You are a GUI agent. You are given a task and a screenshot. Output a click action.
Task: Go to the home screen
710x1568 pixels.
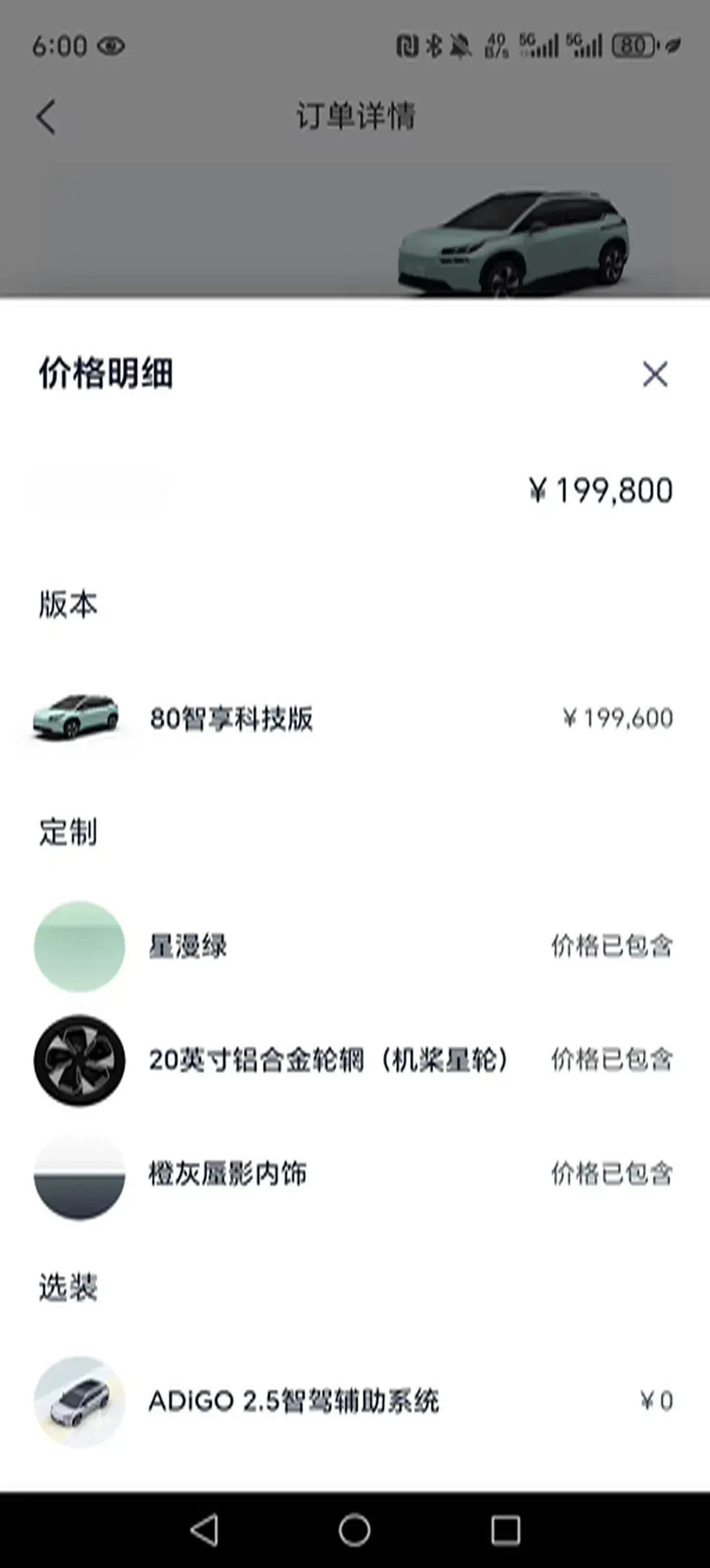354,1530
